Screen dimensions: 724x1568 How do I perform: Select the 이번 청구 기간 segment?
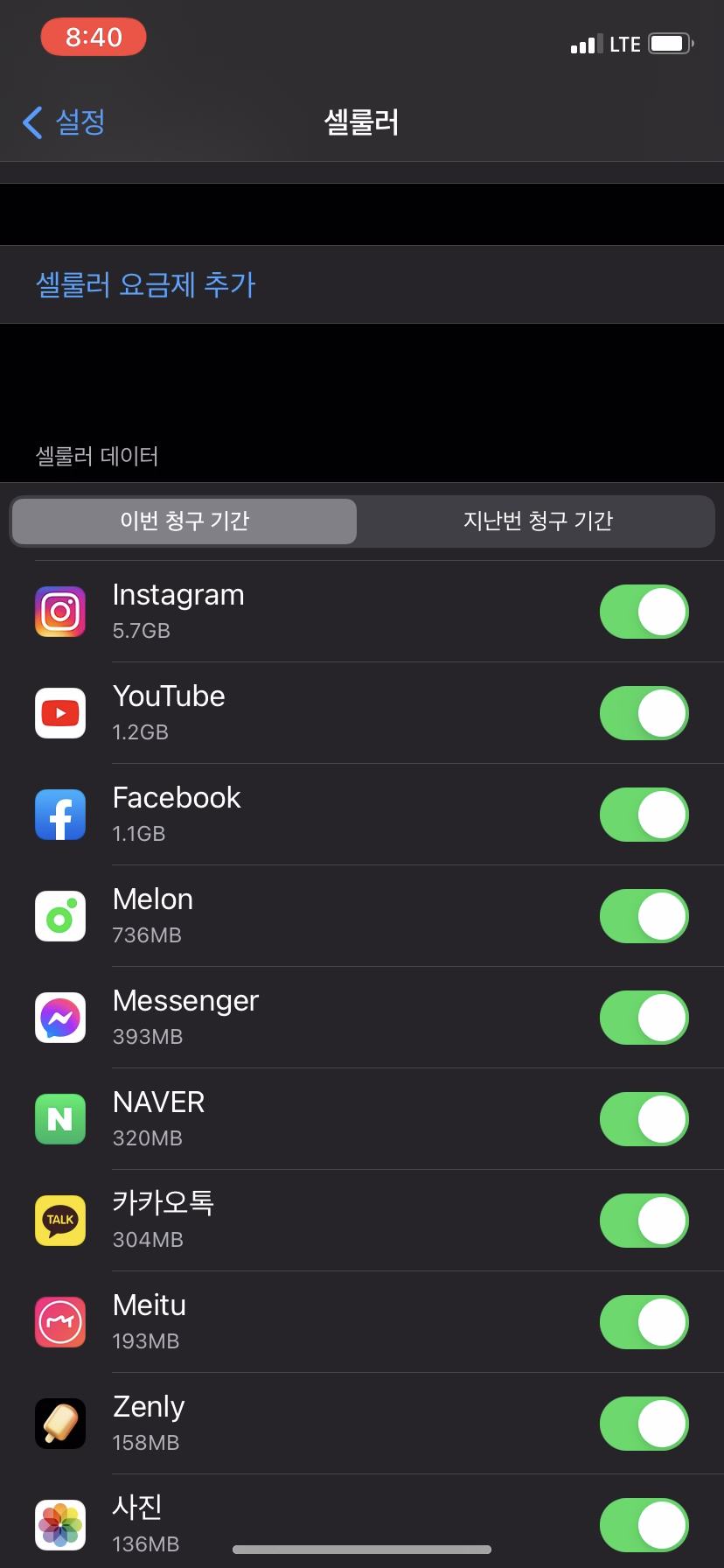click(184, 521)
